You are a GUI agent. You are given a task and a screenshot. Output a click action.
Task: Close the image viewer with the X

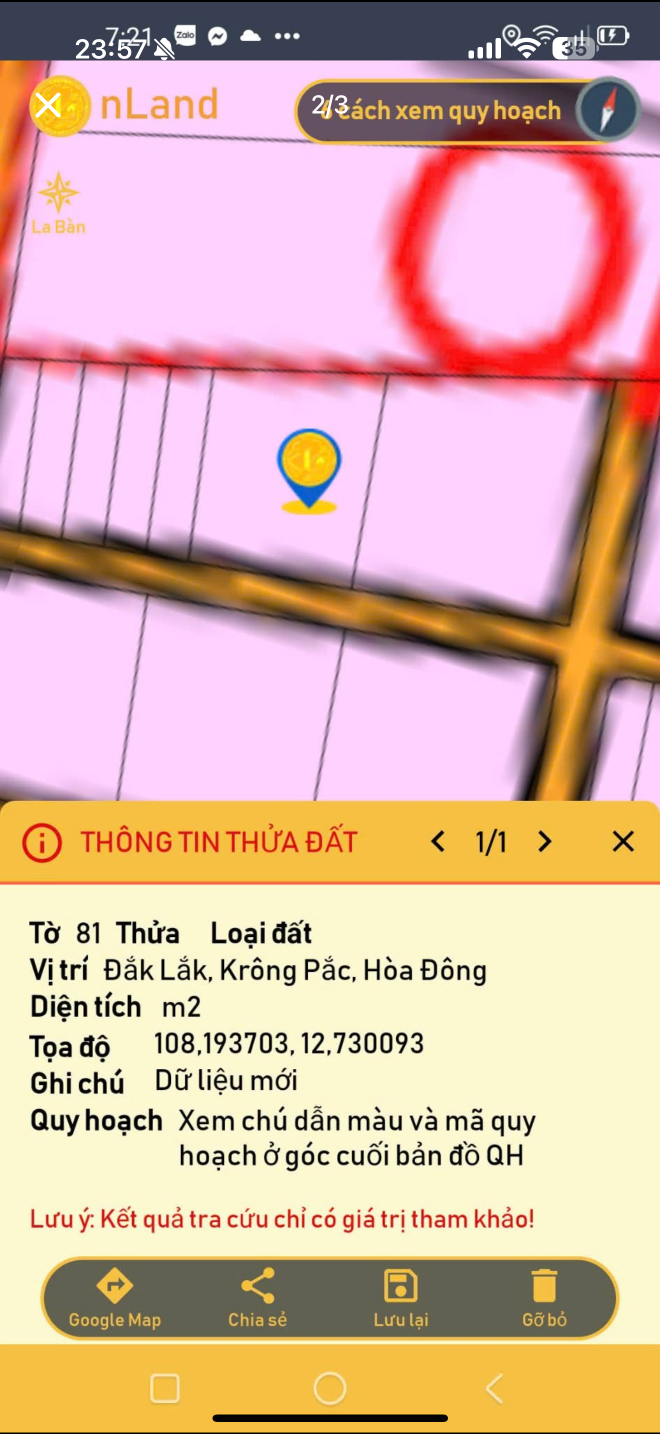[48, 105]
